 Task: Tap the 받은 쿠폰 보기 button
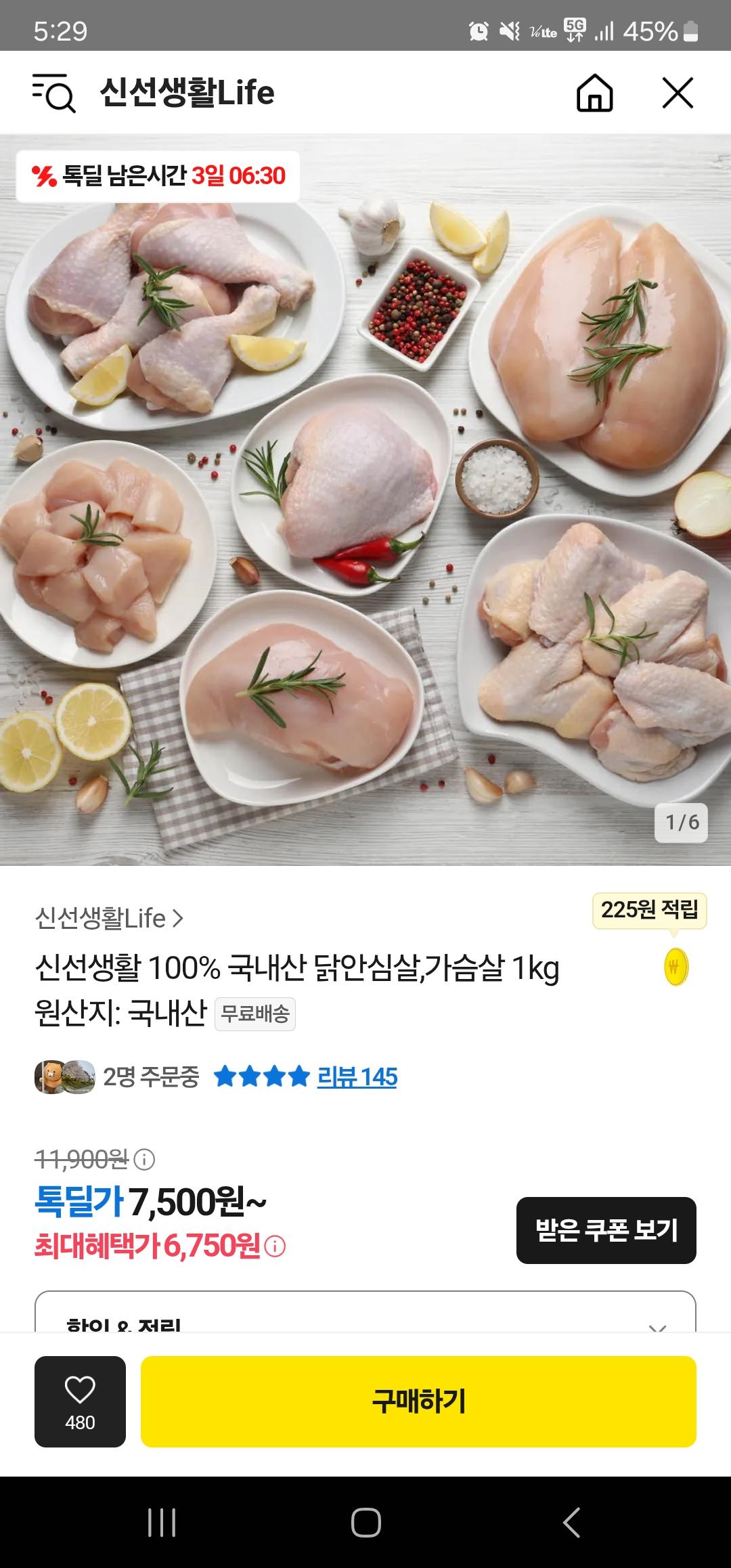[606, 1230]
